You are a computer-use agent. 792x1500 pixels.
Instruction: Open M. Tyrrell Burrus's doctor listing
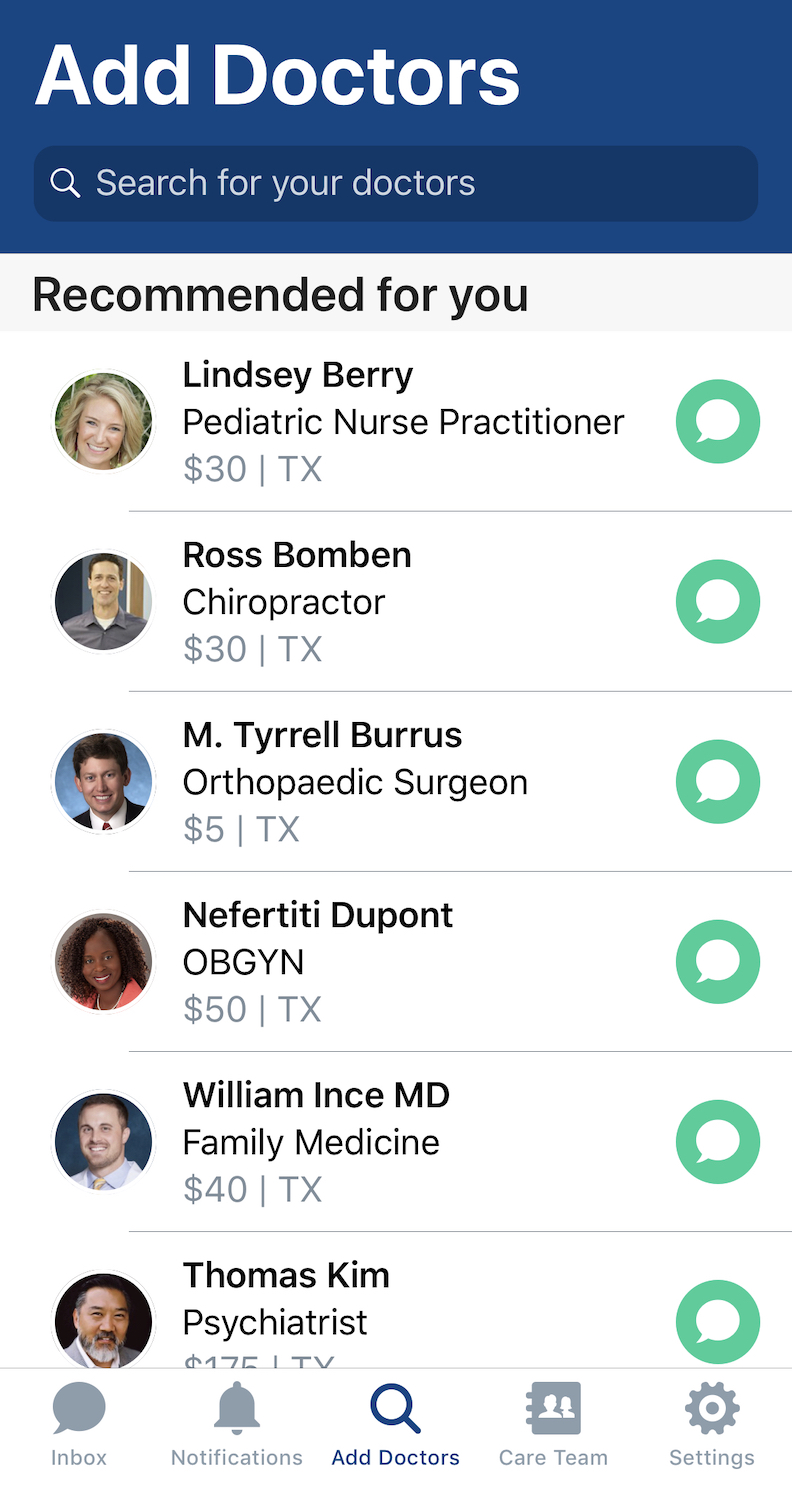(x=400, y=781)
